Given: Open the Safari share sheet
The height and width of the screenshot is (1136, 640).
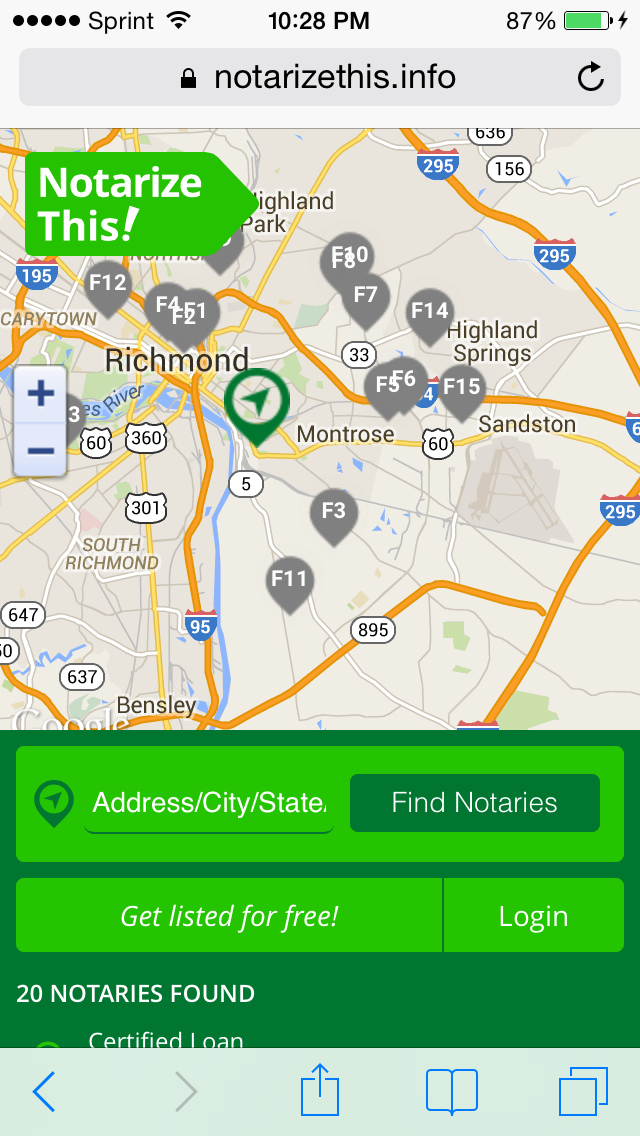Looking at the screenshot, I should coord(320,1089).
